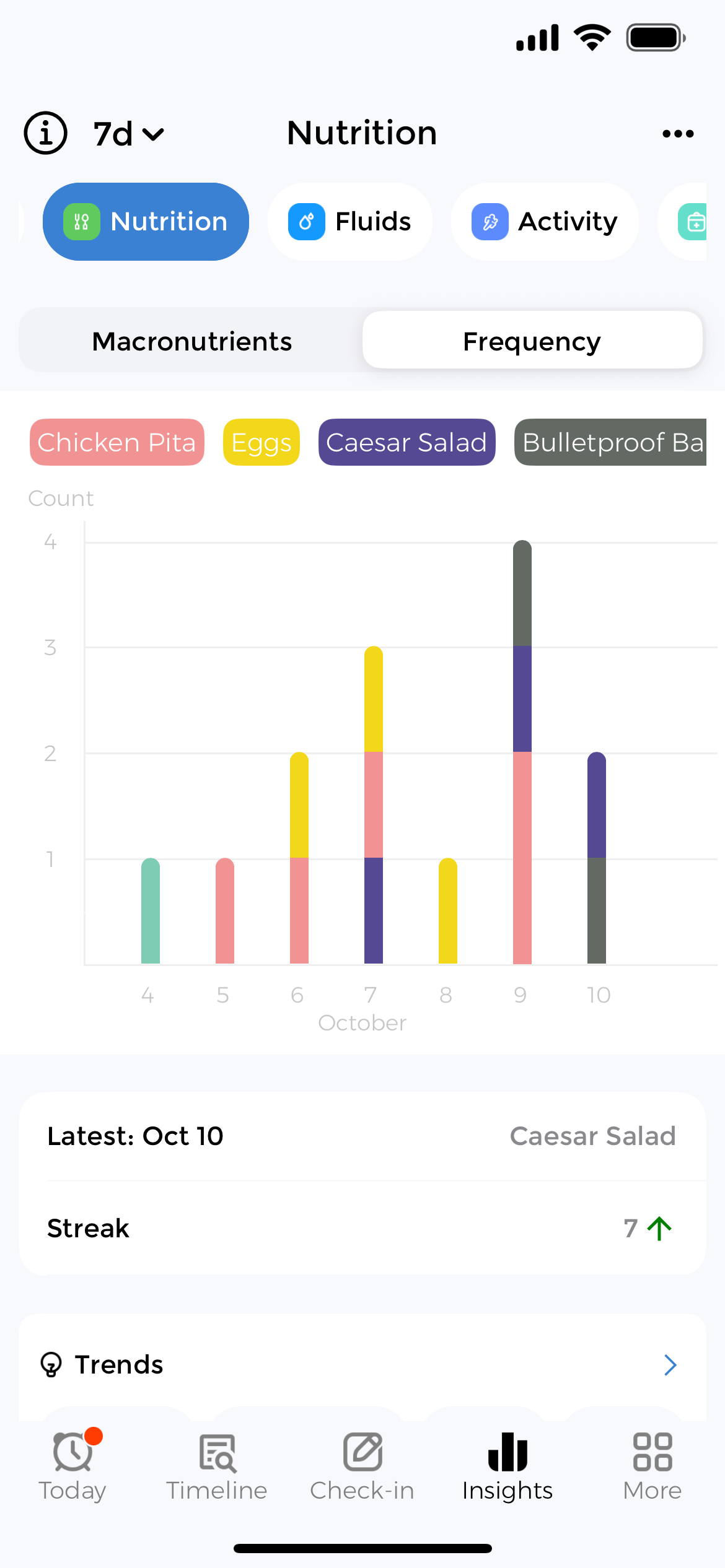Select the Insights bar chart icon

click(507, 1452)
